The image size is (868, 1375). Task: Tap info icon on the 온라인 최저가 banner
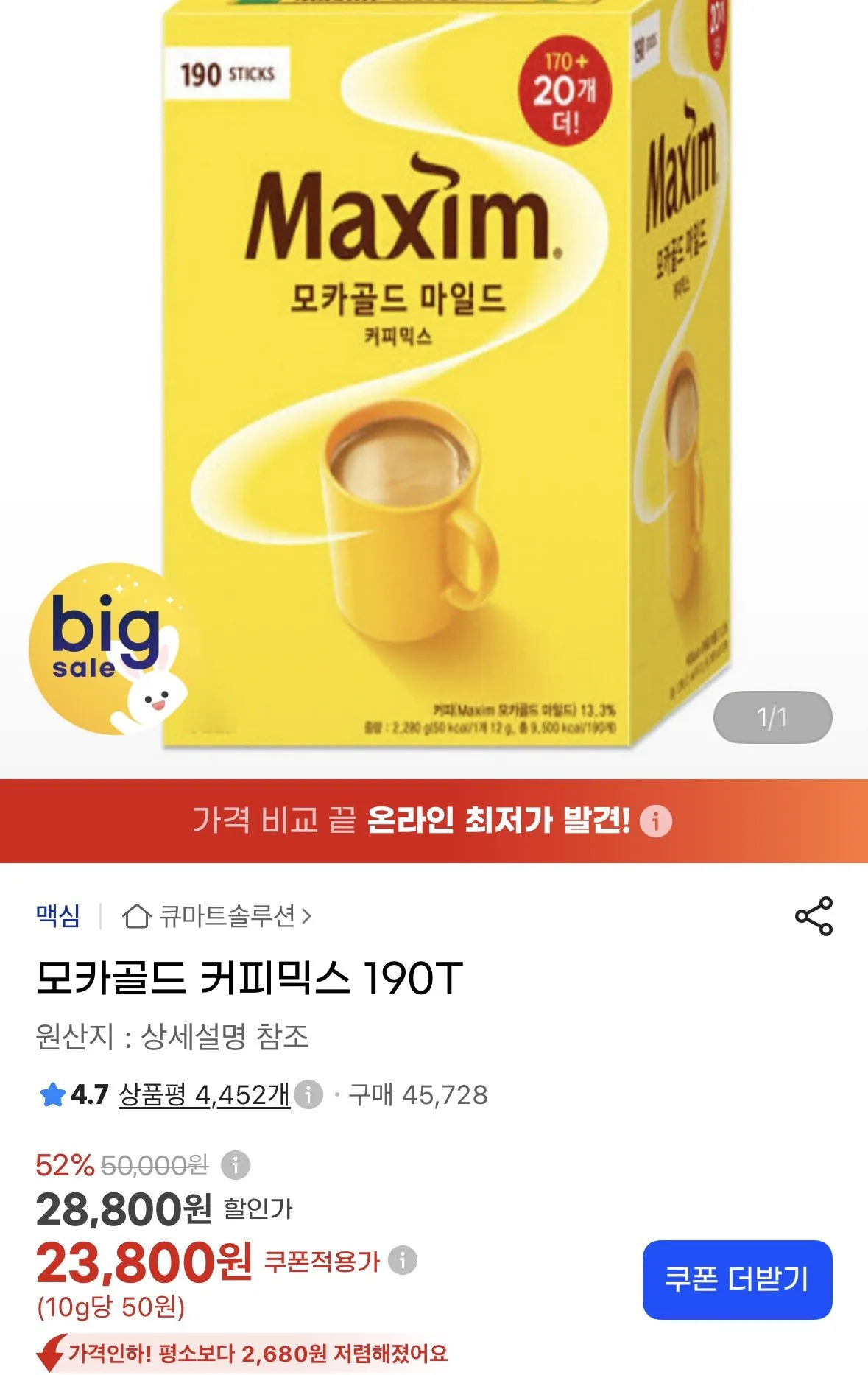[656, 820]
